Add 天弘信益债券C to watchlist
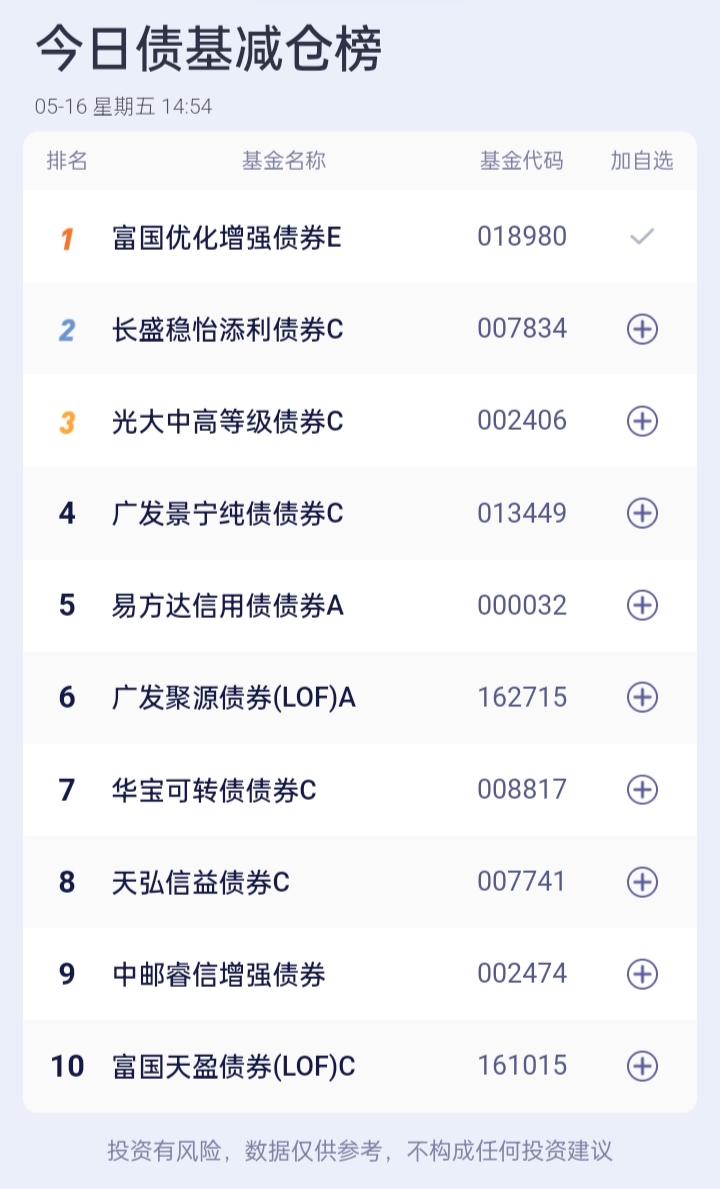 point(642,882)
